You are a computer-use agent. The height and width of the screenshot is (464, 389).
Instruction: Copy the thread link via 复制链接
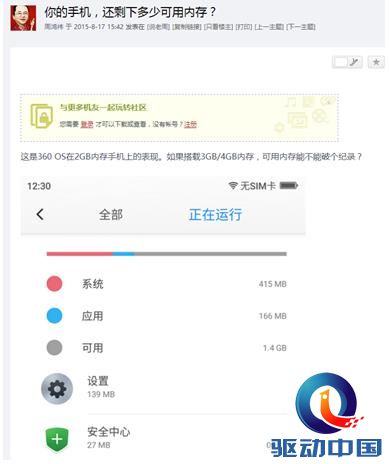point(187,27)
